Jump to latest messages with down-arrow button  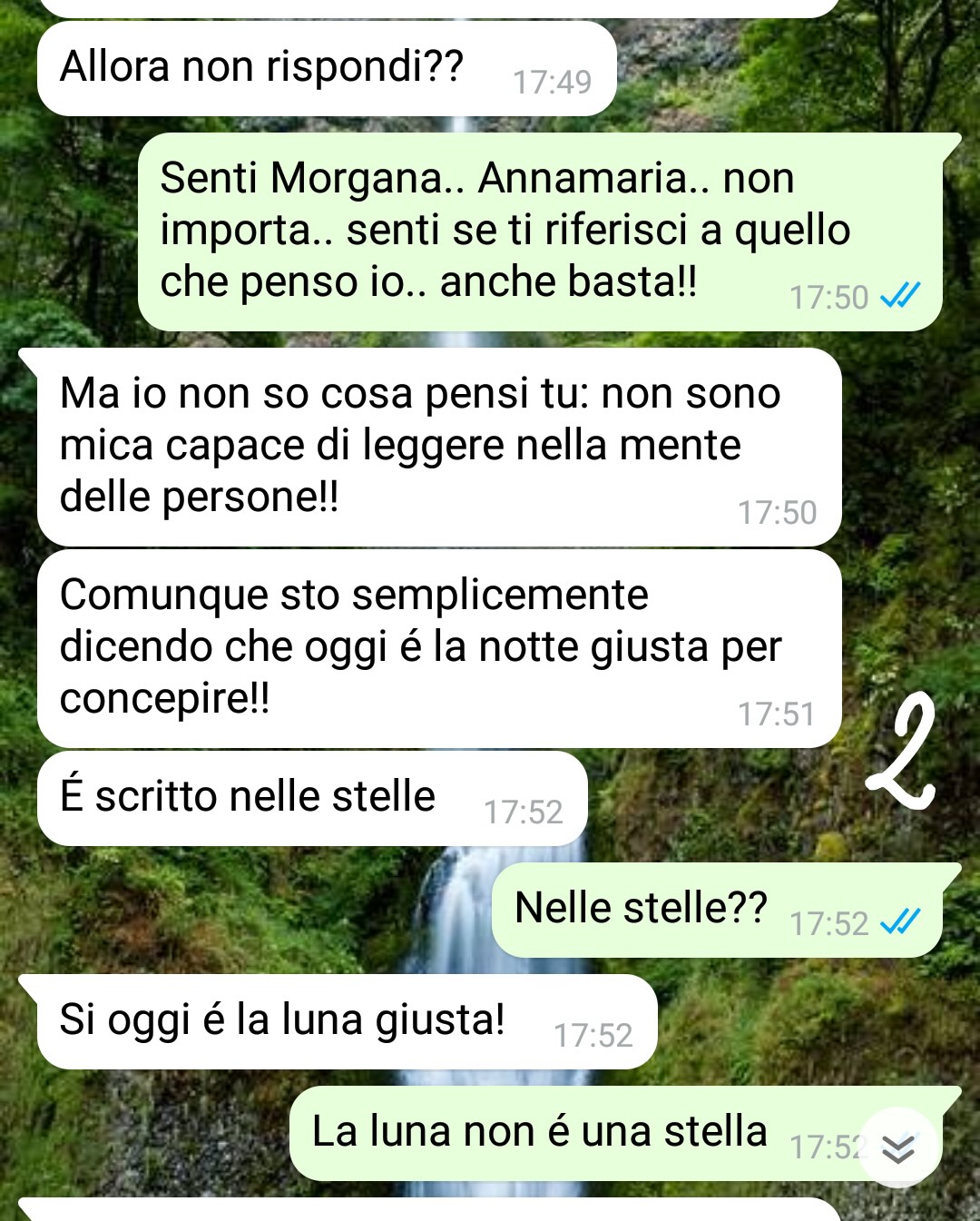tap(898, 1148)
